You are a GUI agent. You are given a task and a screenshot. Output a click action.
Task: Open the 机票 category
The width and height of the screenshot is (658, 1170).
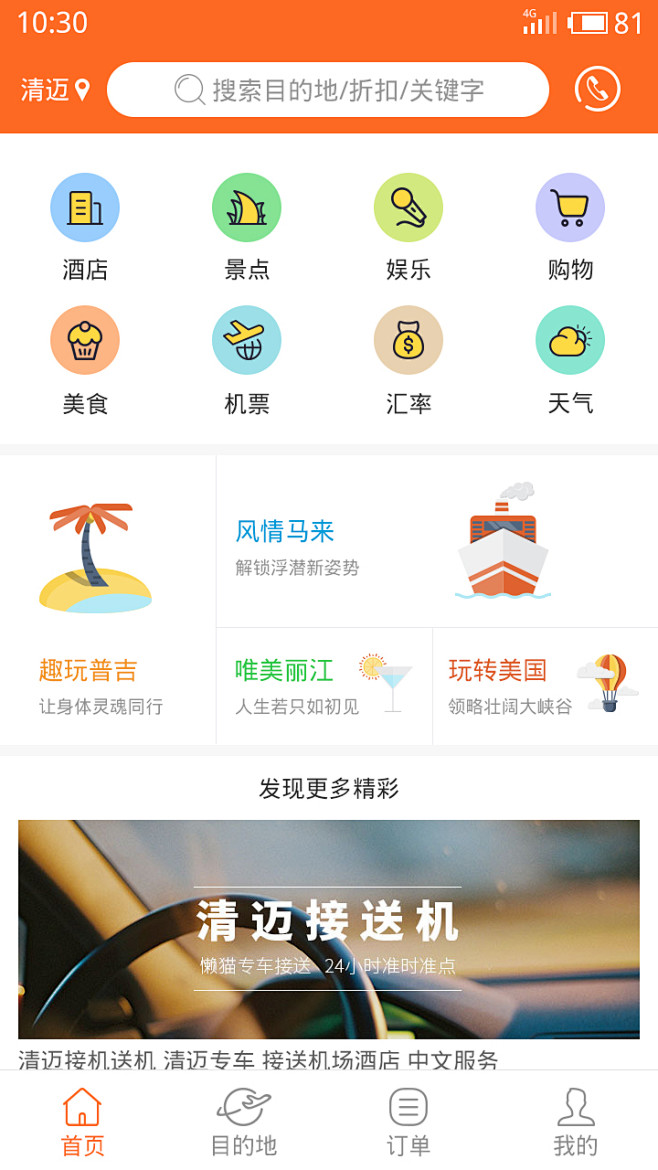click(247, 359)
